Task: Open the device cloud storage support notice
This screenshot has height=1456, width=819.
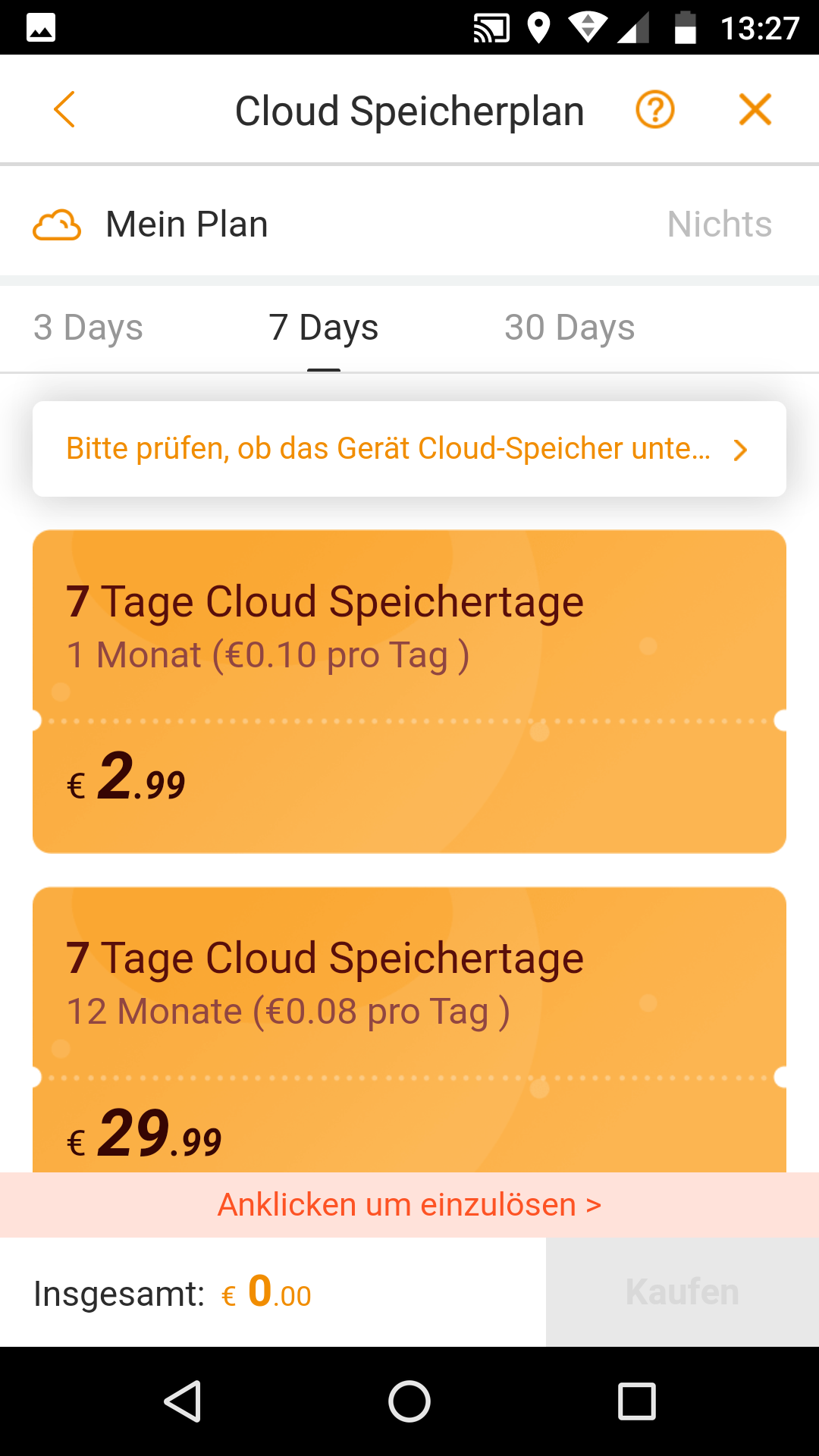Action: (409, 449)
